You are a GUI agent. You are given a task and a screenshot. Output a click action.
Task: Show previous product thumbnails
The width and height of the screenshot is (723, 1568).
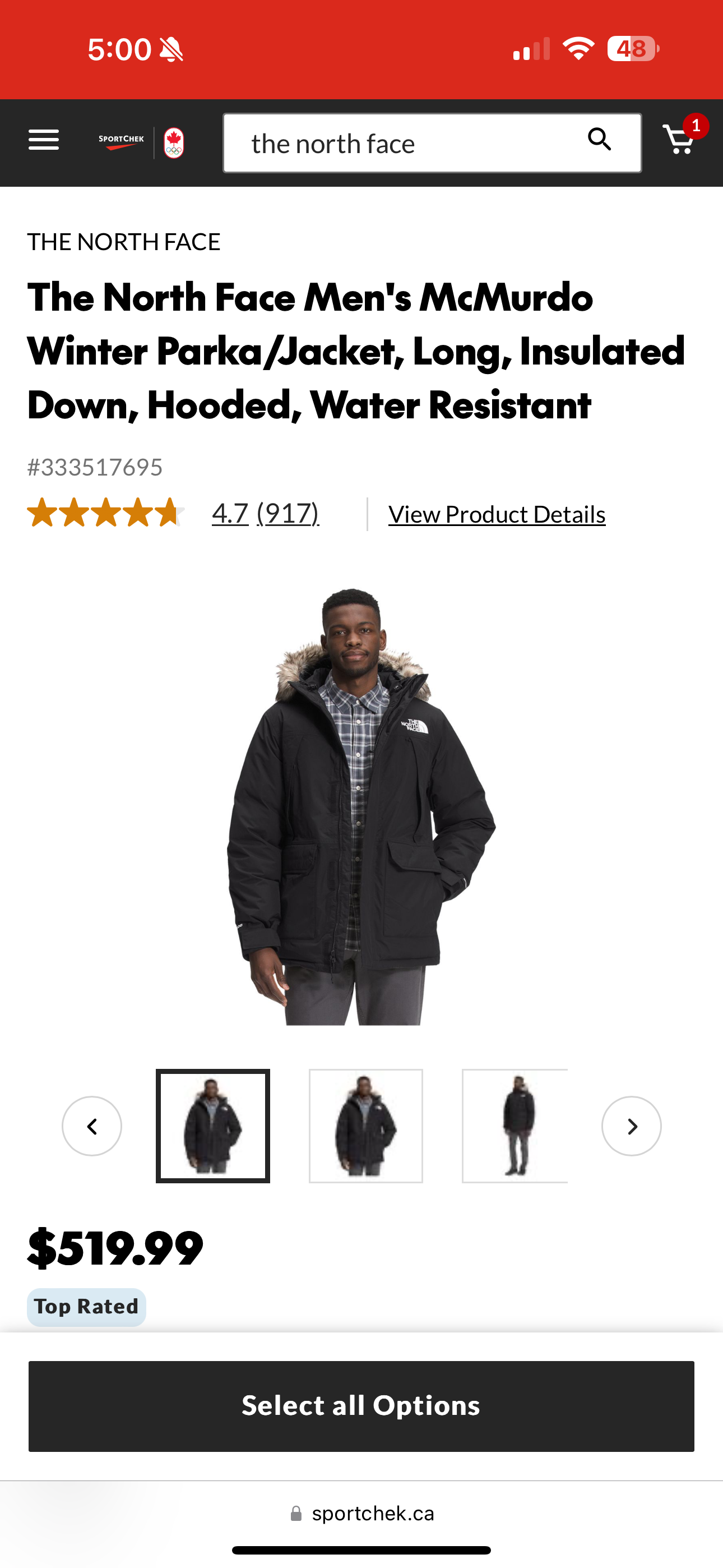tap(92, 1126)
